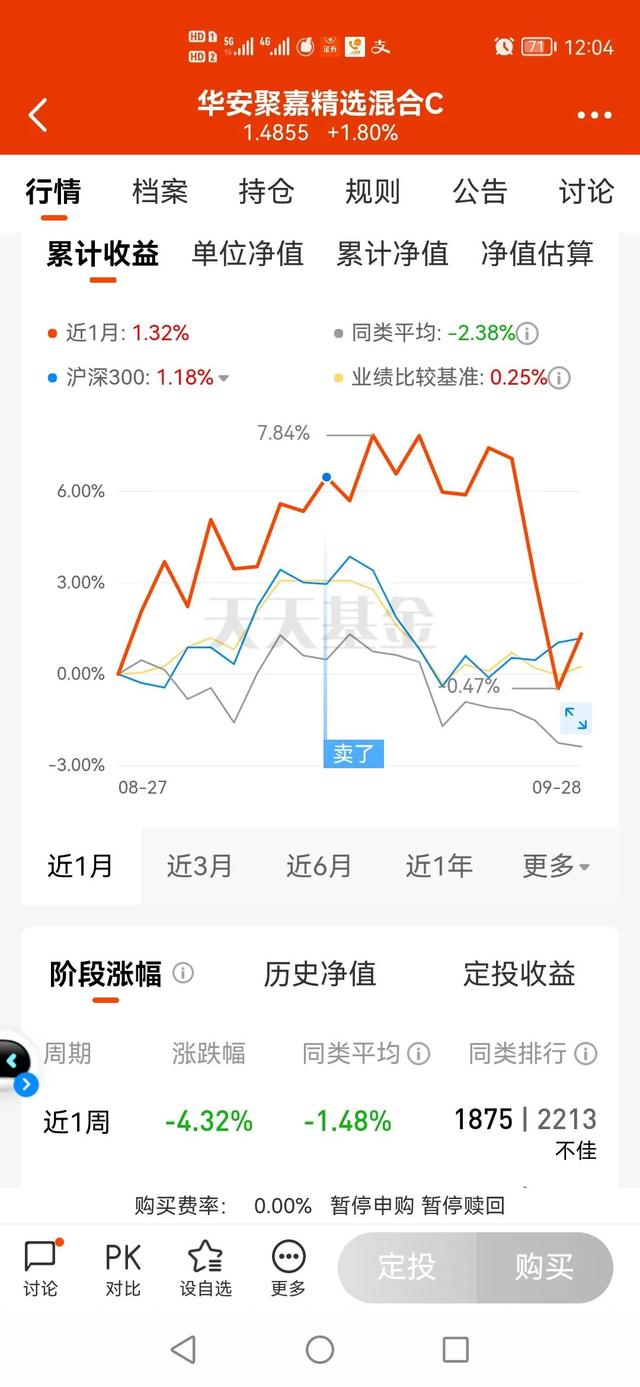Expand the chart to fullscreen
The height and width of the screenshot is (1387, 640).
coord(576,717)
